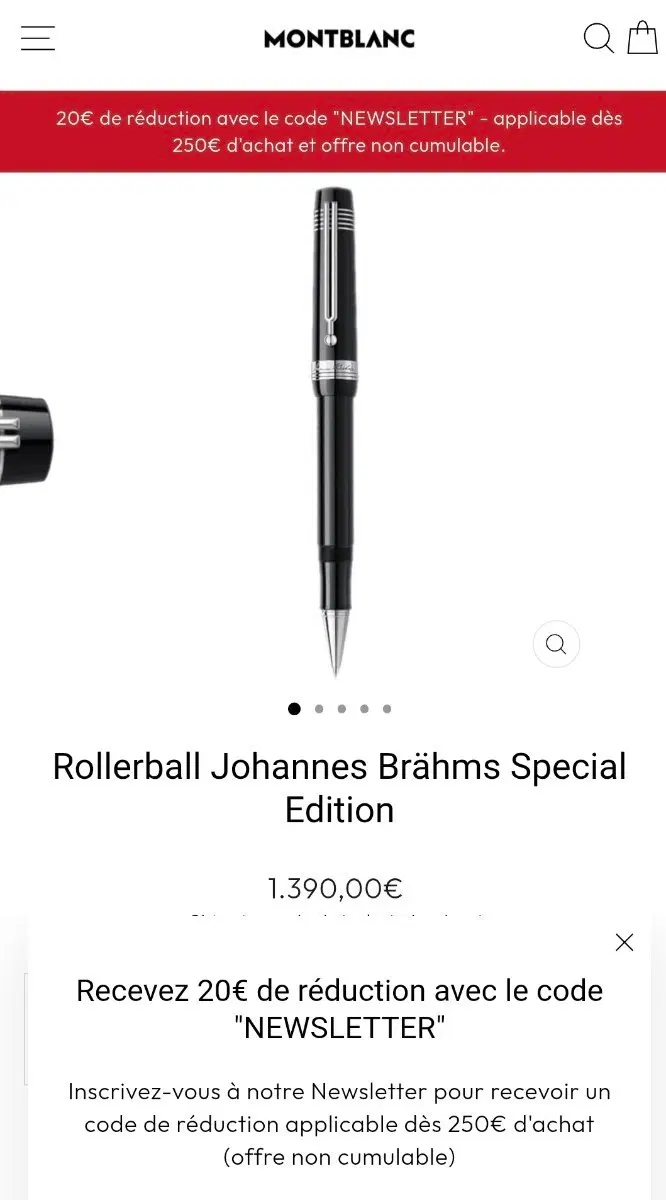Screen dimensions: 666x1200
Task: Open the search icon
Action: point(598,39)
